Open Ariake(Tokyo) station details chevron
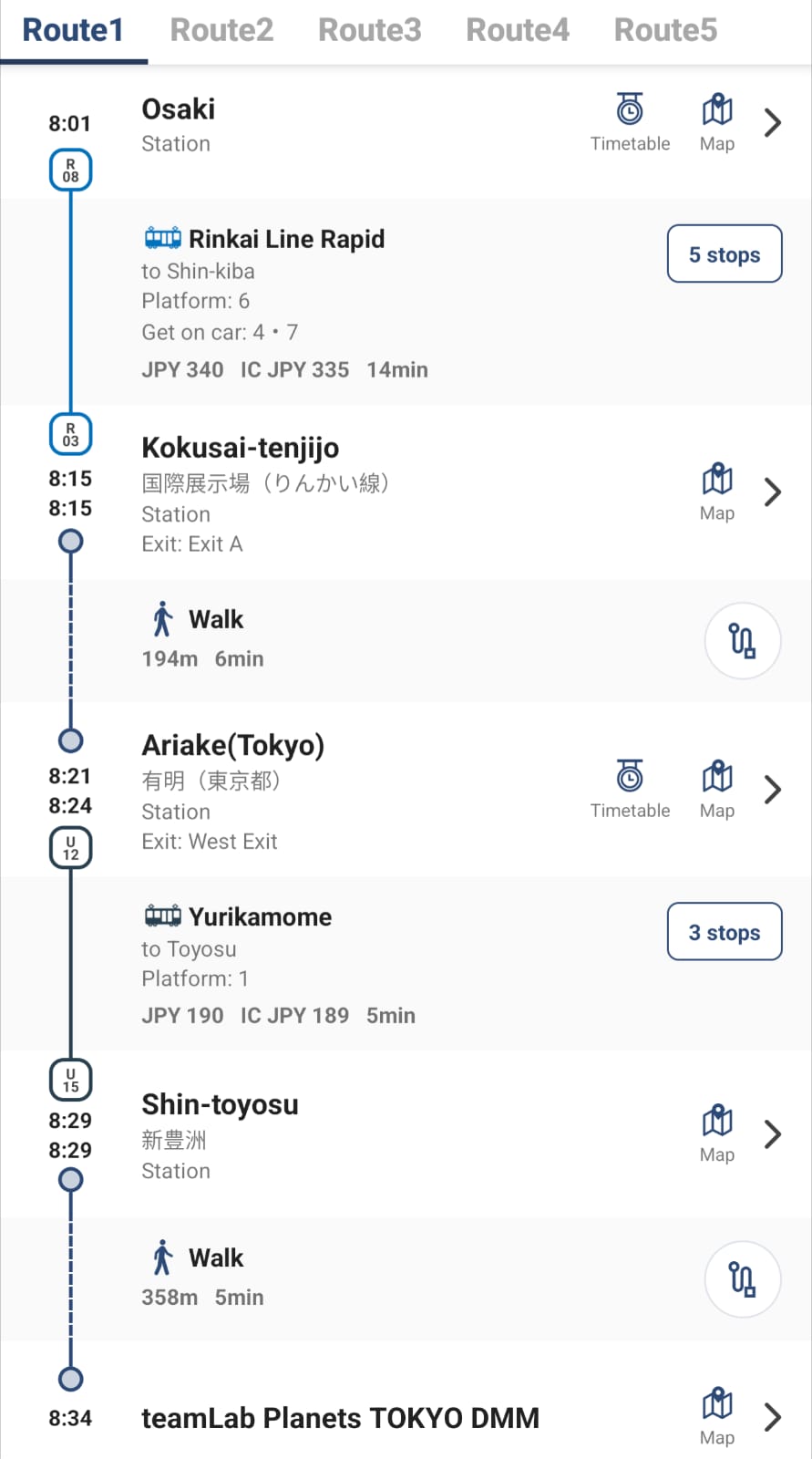812x1459 pixels. (x=773, y=789)
